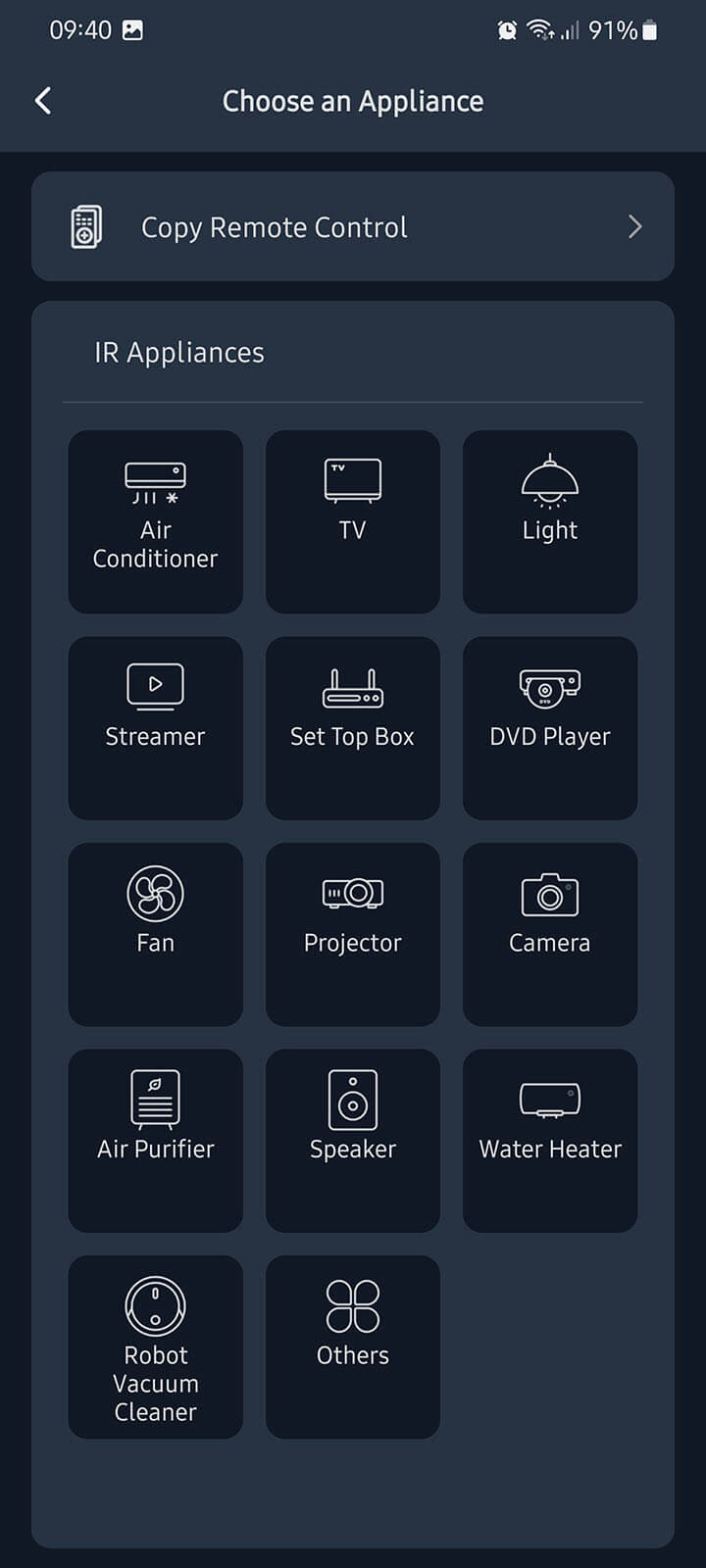Image resolution: width=706 pixels, height=1568 pixels.
Task: Choose TV as the appliance
Action: pos(353,521)
